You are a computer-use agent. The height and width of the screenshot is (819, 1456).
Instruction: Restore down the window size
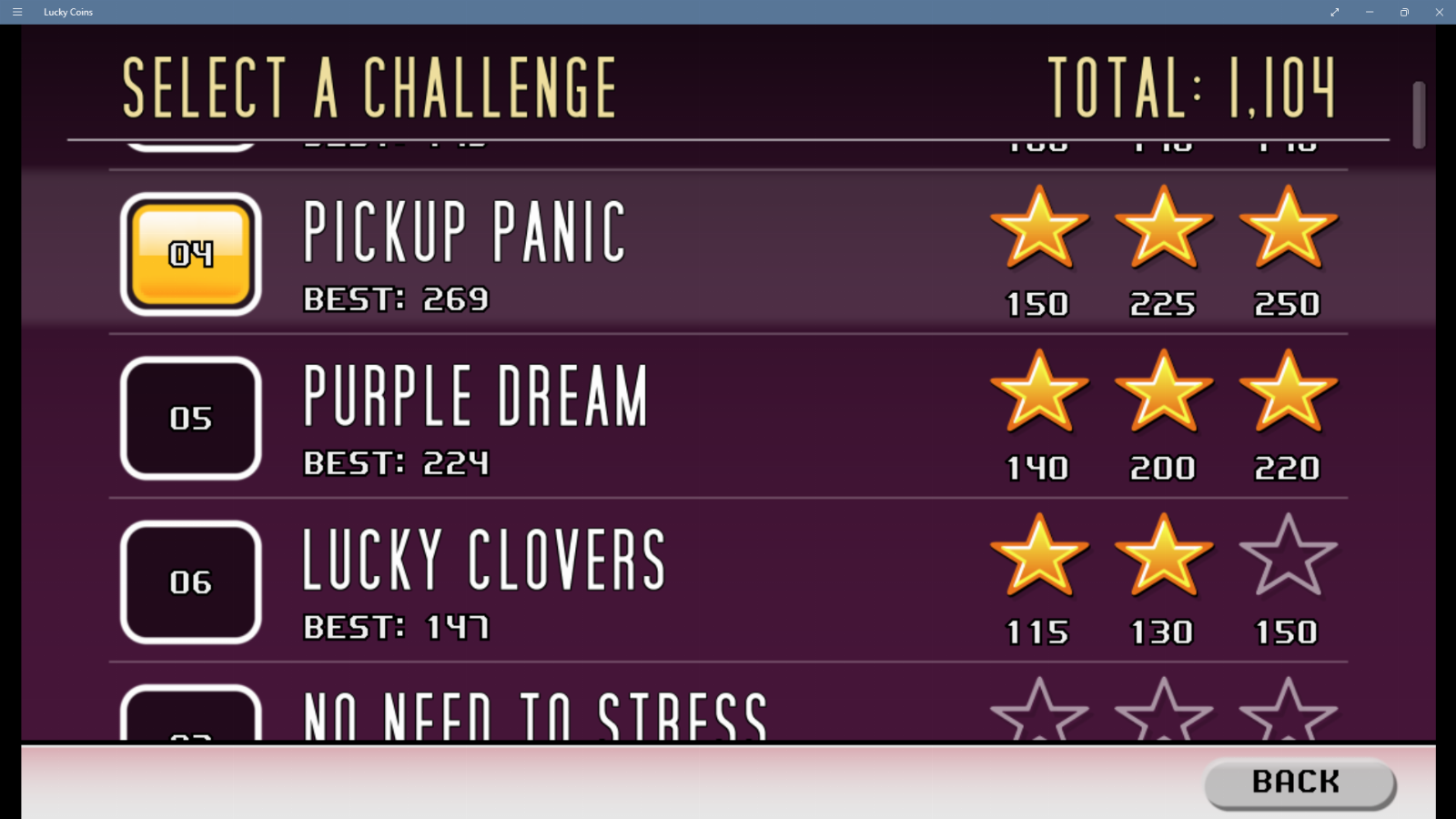click(1404, 12)
